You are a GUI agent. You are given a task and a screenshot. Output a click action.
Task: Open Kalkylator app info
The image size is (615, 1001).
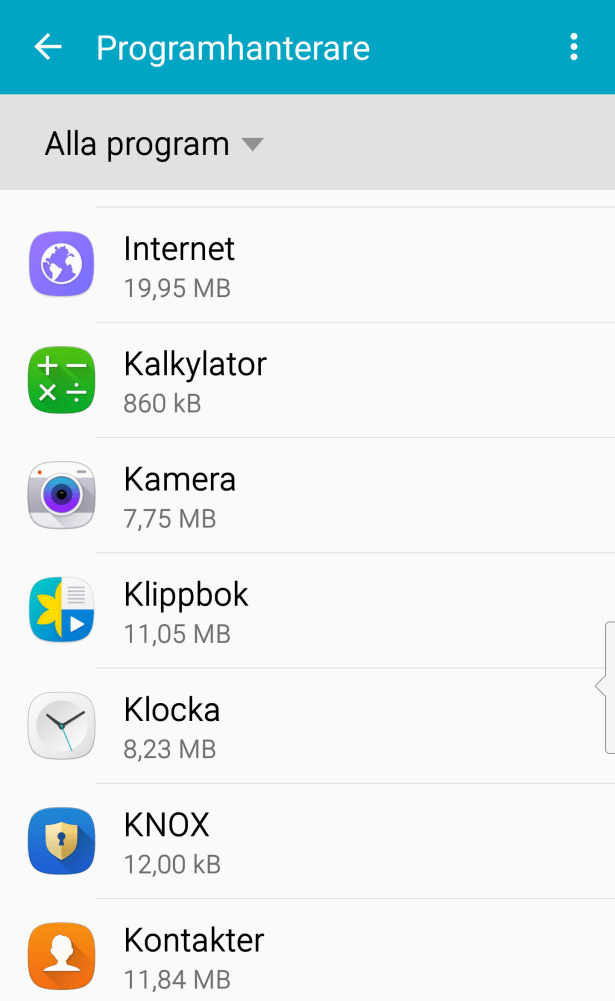(307, 380)
